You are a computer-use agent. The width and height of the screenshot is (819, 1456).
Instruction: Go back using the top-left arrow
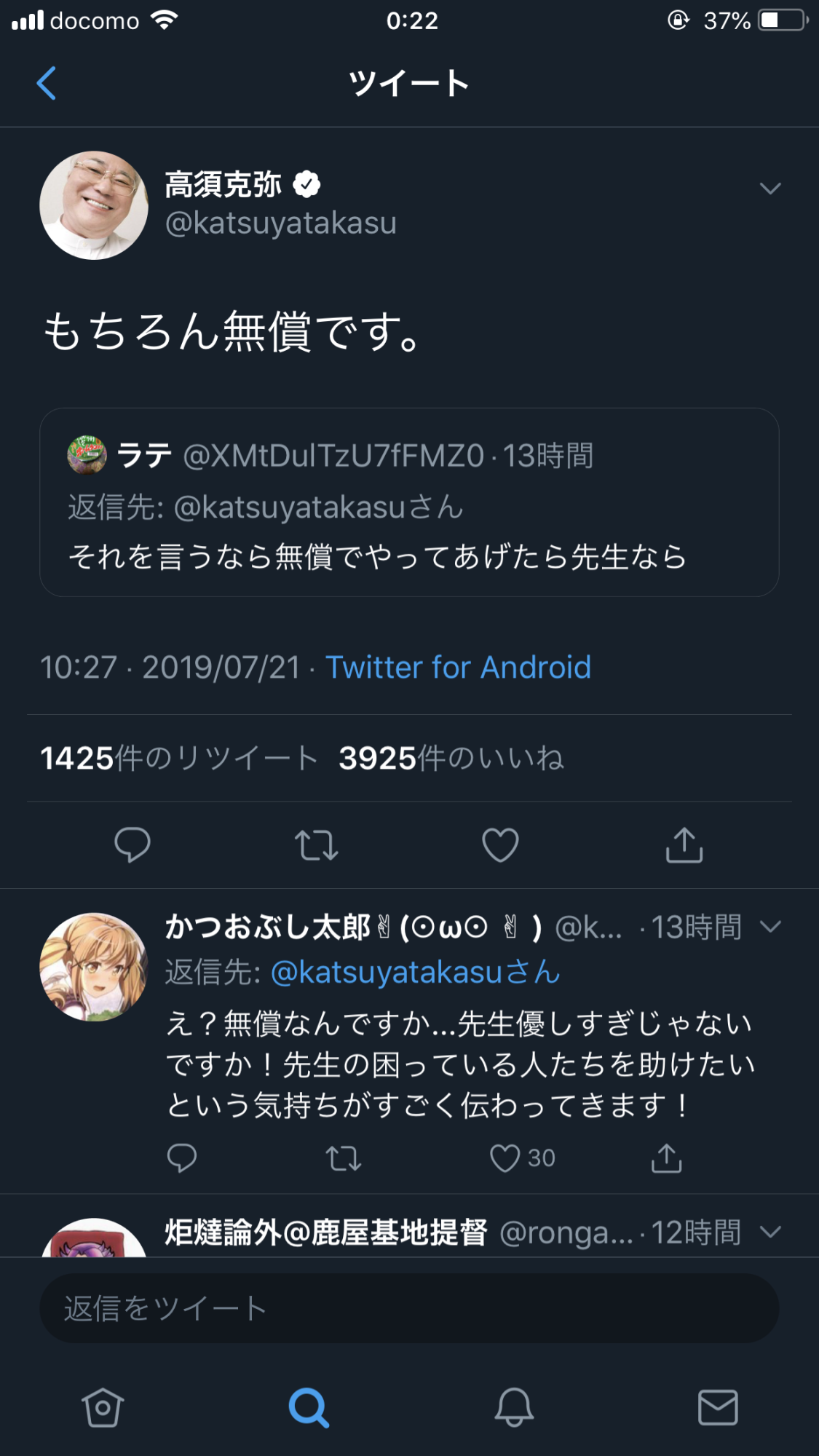[47, 83]
